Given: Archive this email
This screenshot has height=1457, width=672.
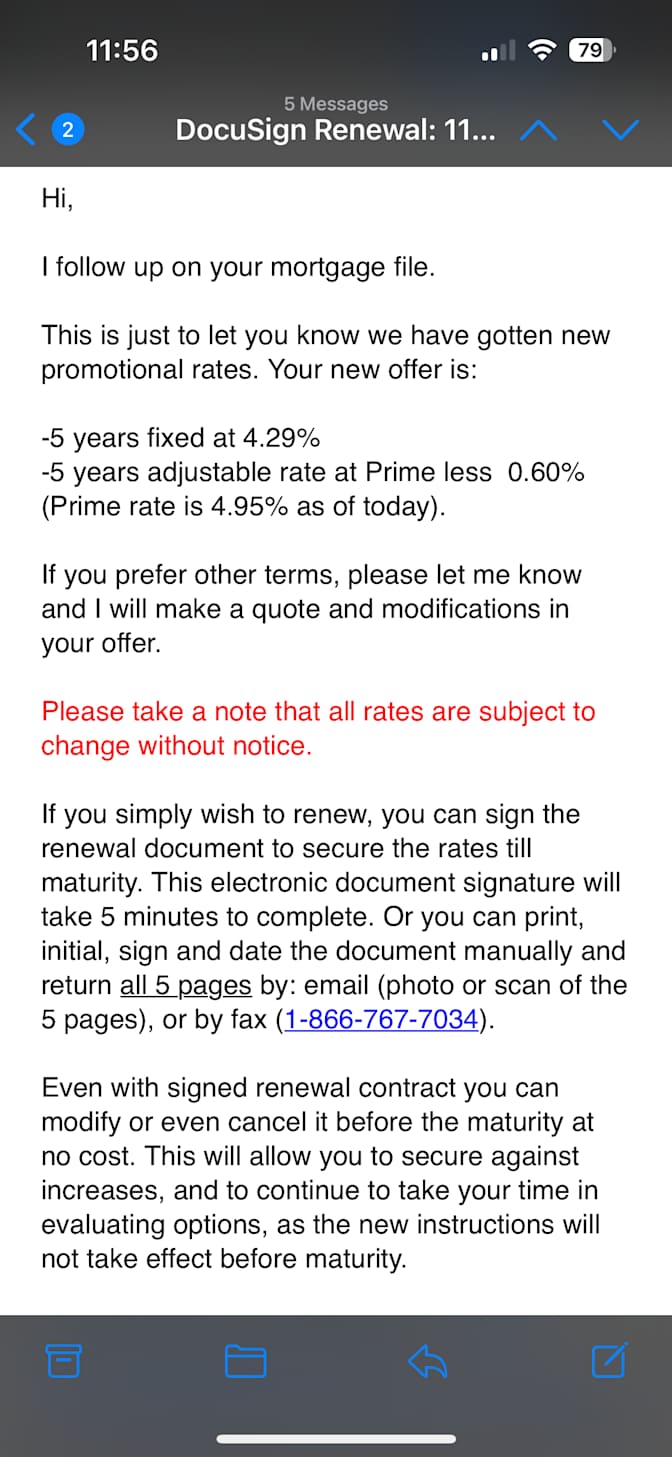Looking at the screenshot, I should click(x=64, y=1360).
